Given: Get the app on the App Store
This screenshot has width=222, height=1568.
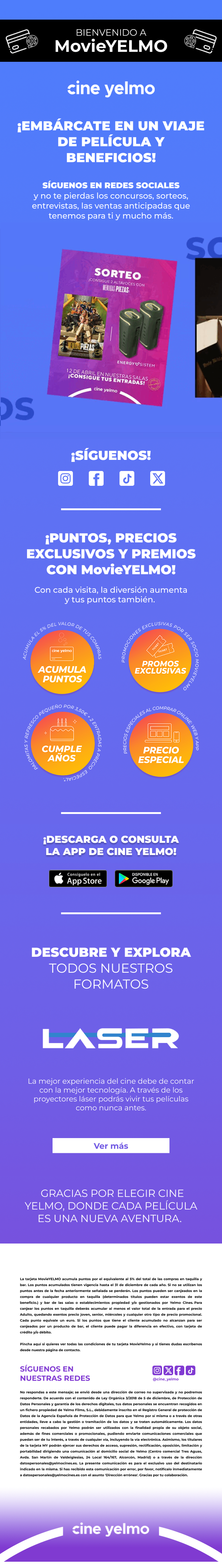Looking at the screenshot, I should pyautogui.click(x=78, y=878).
